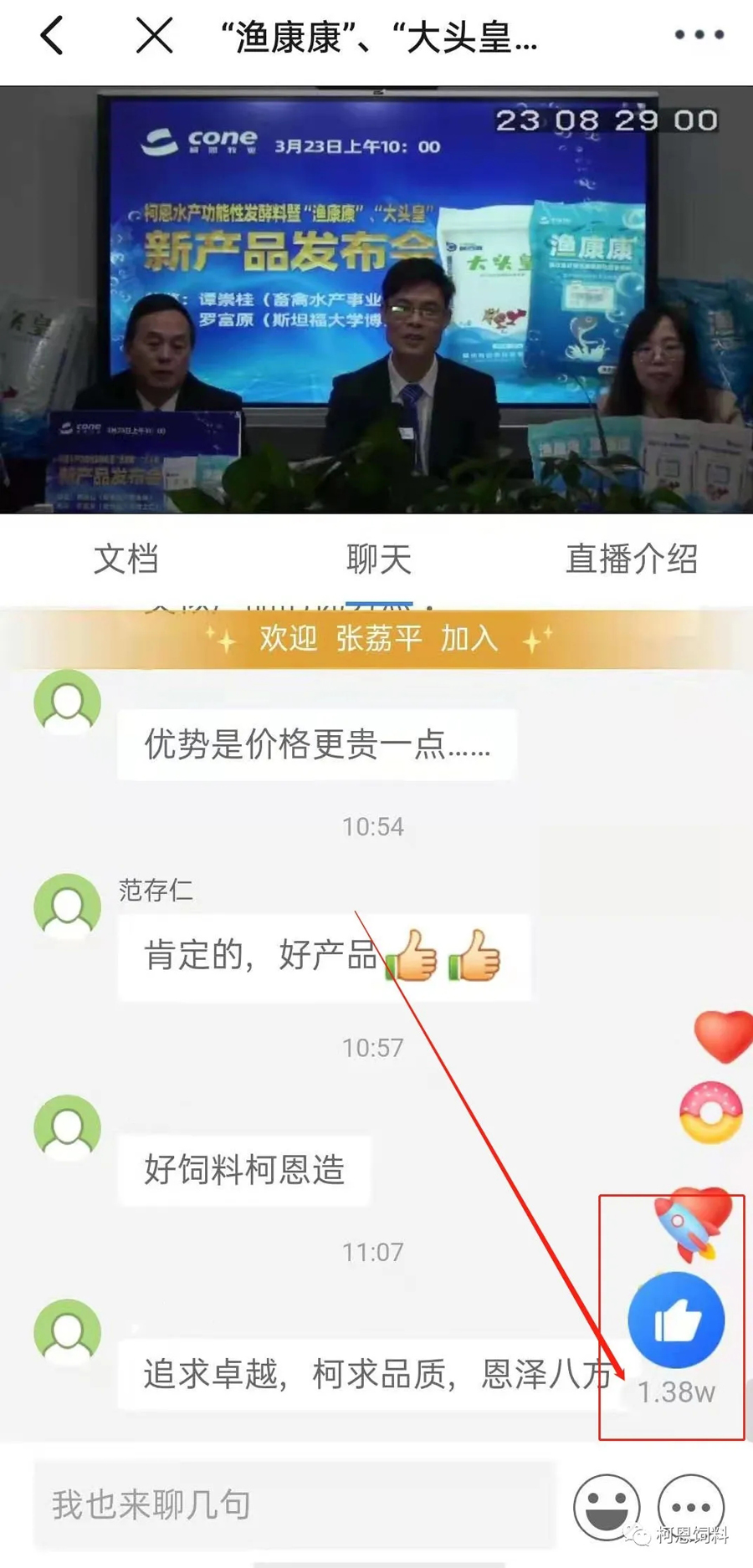This screenshot has width=753, height=1568.
Task: Switch to the 聊天 tab
Action: (378, 559)
